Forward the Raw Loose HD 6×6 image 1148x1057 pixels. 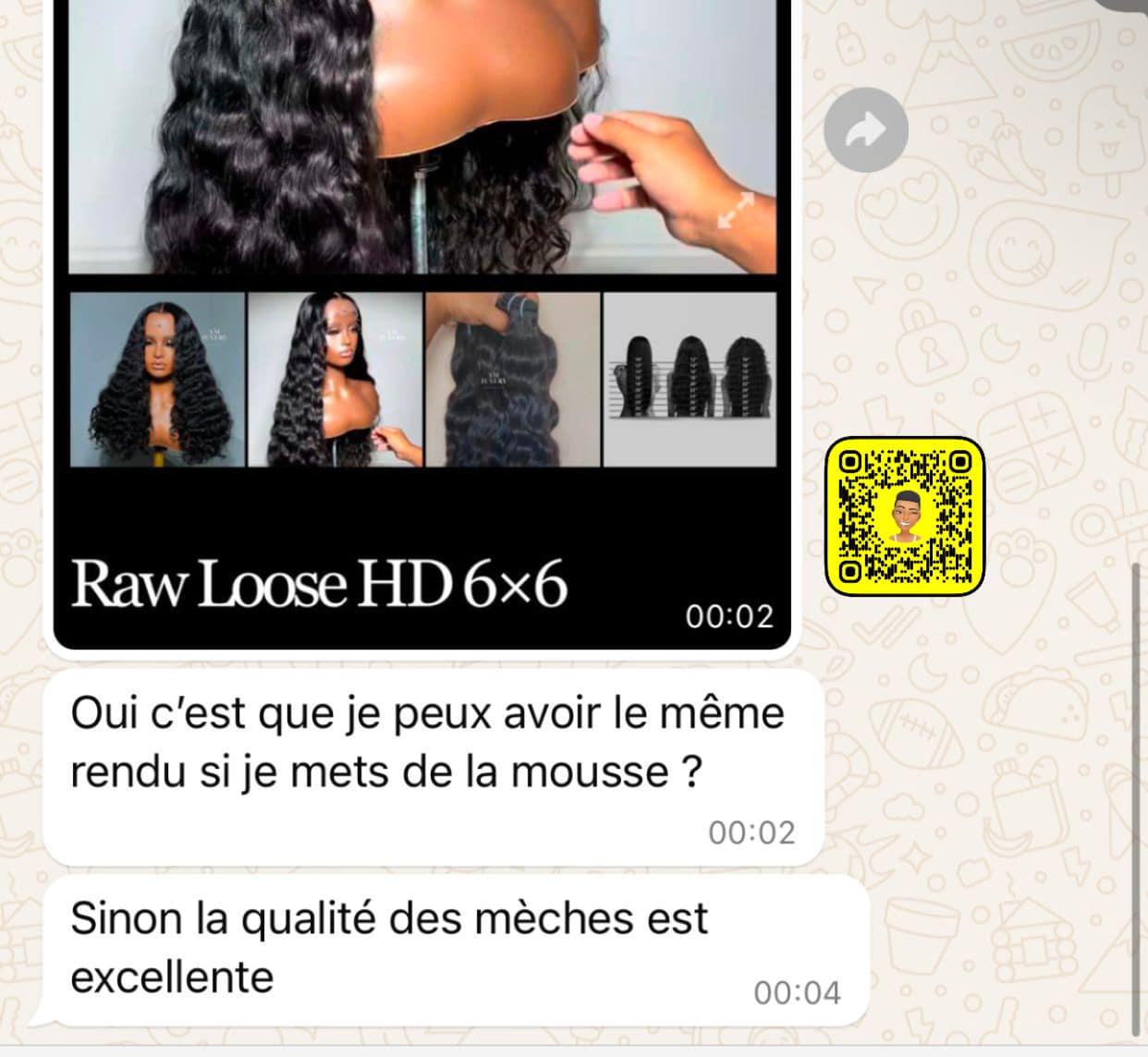pyautogui.click(x=865, y=129)
